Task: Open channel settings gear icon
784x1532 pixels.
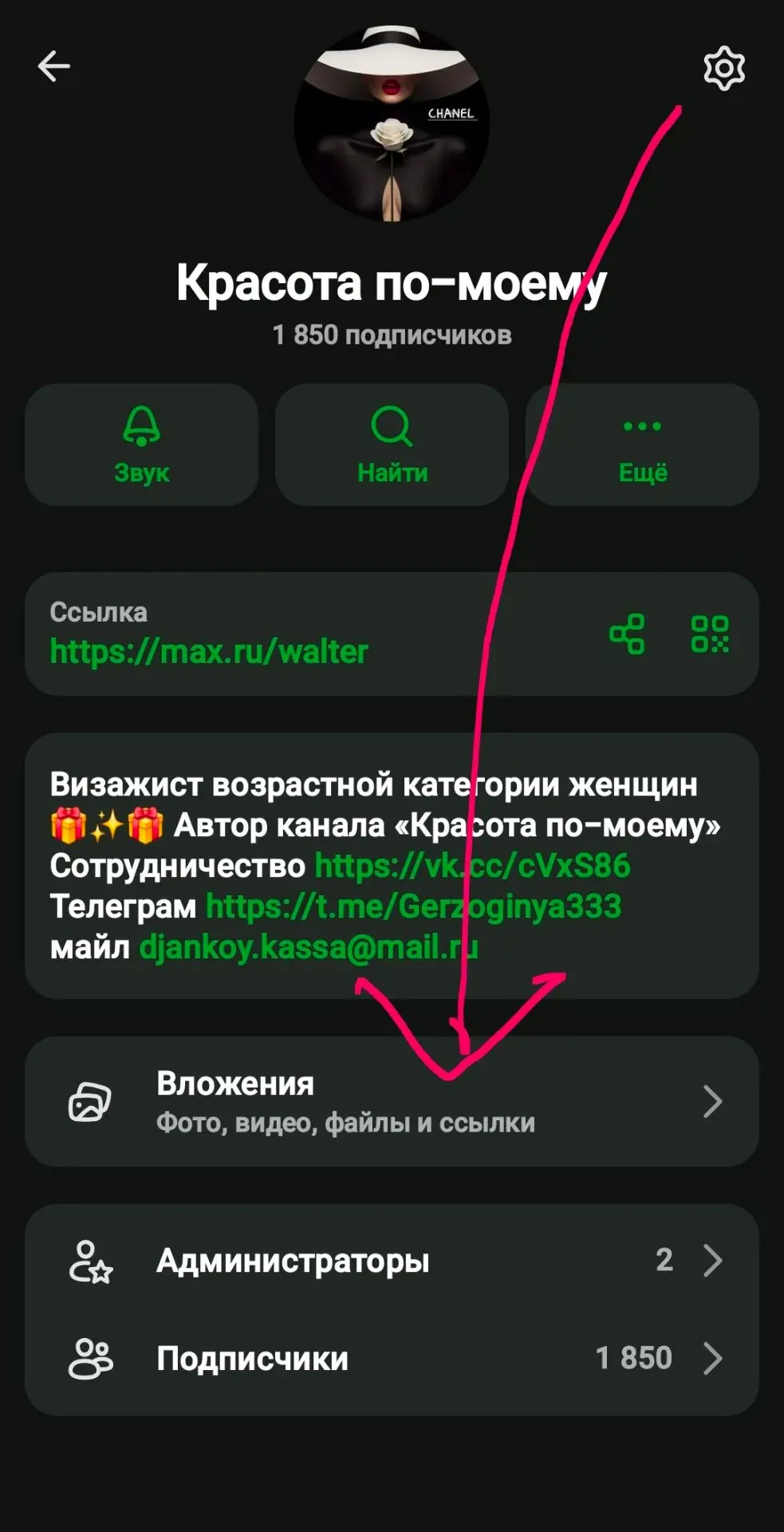Action: pyautogui.click(x=724, y=68)
